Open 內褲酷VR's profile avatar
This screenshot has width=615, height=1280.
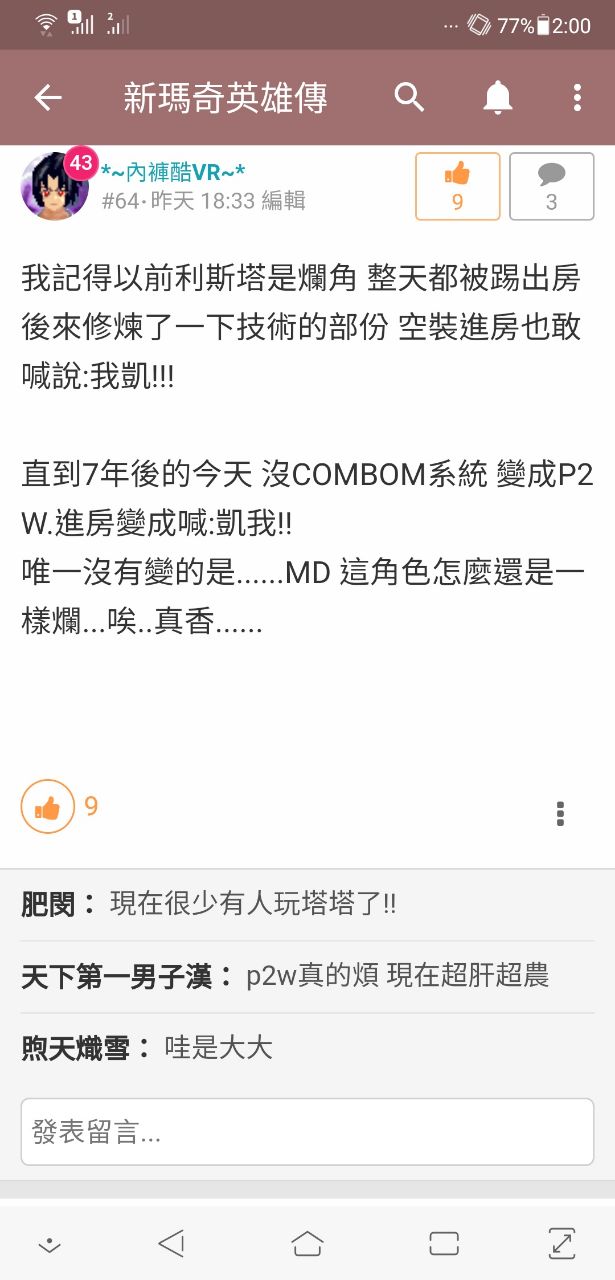pyautogui.click(x=54, y=186)
